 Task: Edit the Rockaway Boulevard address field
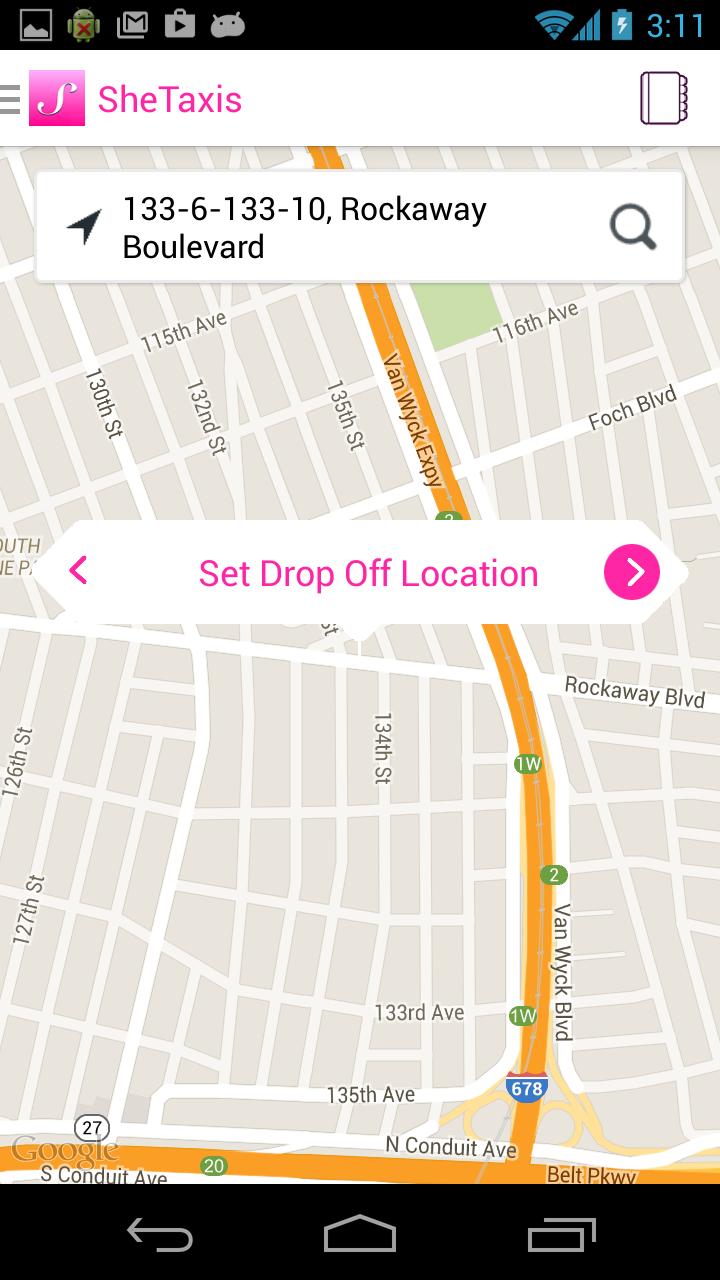coord(340,228)
